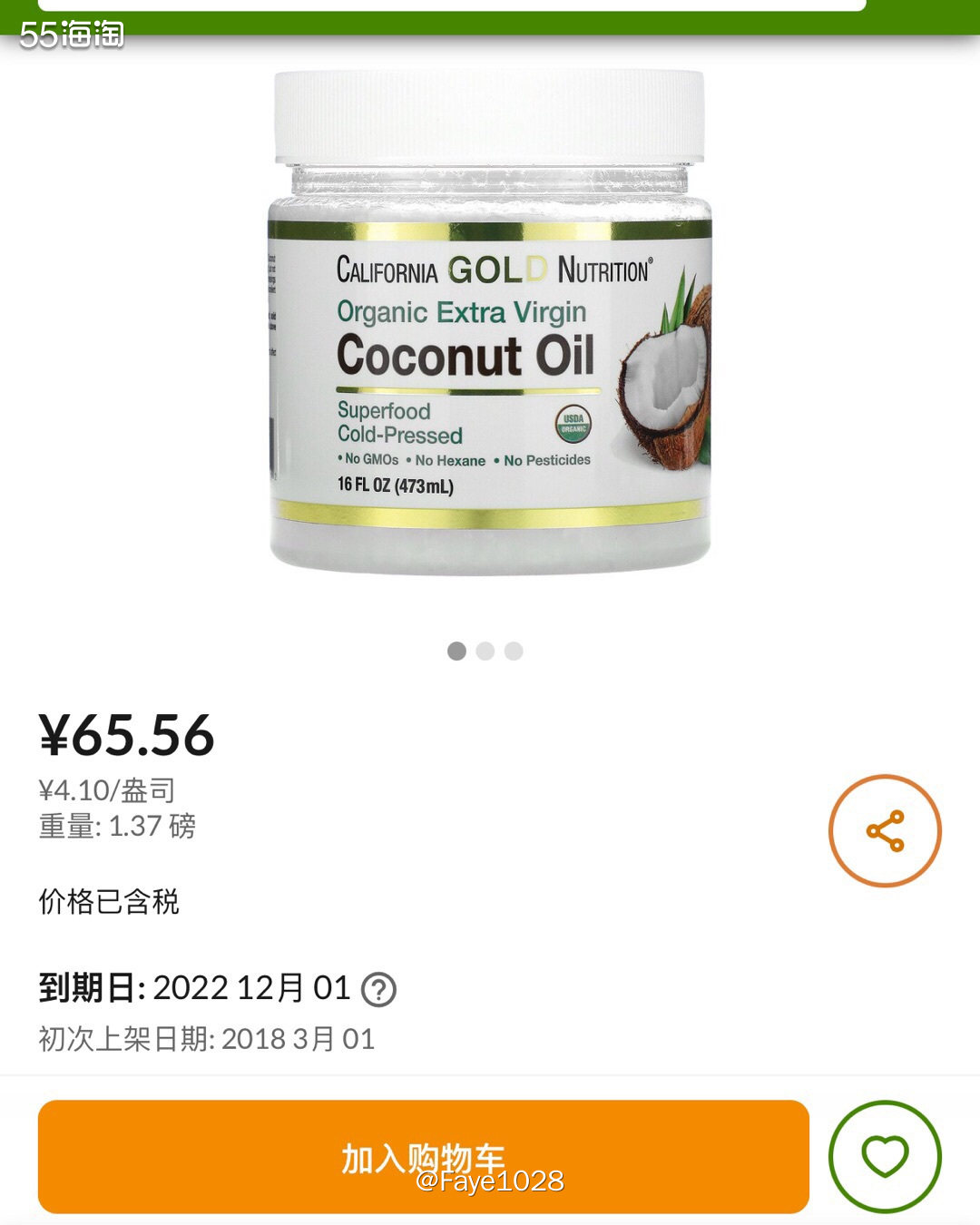Tap the Coconut Oil product photo
Viewport: 980px width, 1225px height.
[490, 345]
